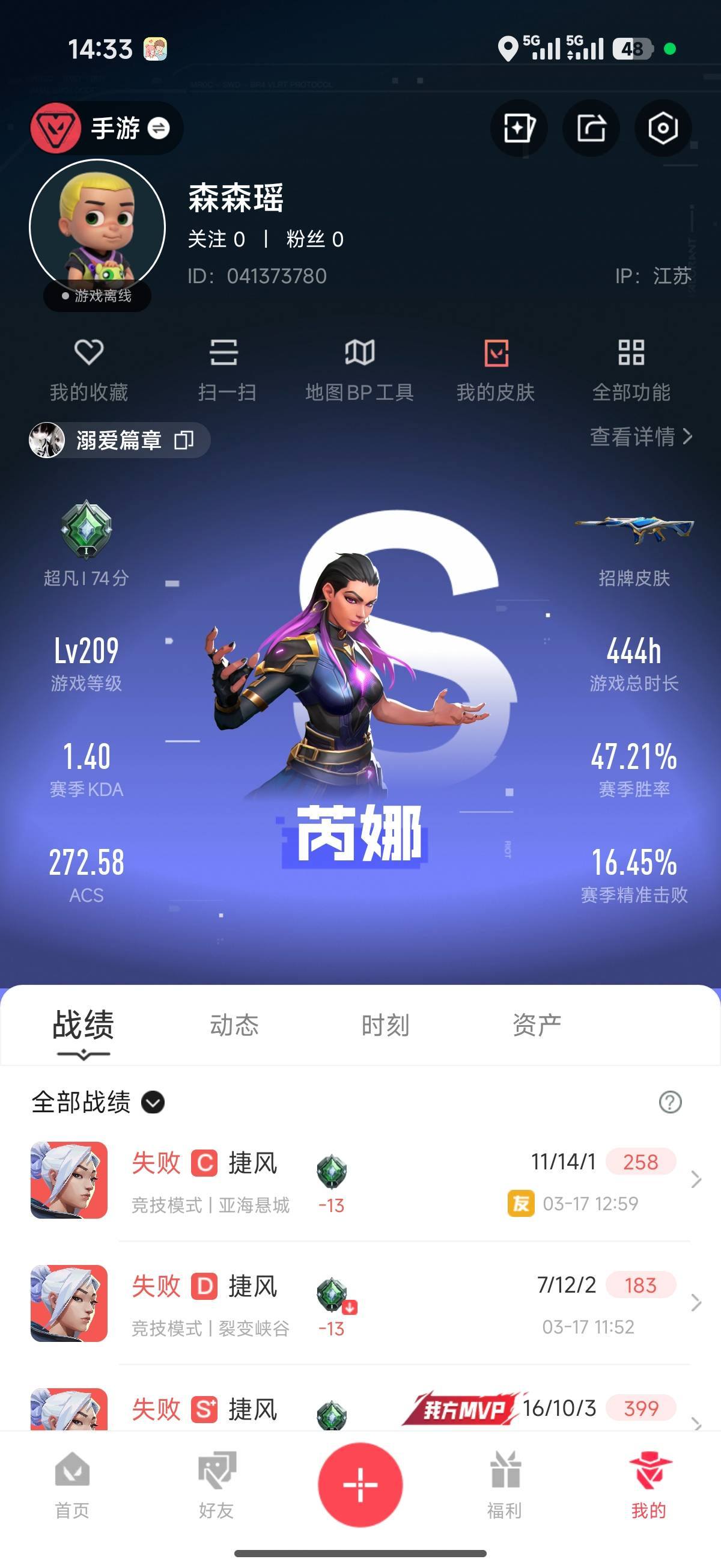Tap the help question mark near 全部战绩
This screenshot has height=1568, width=721.
point(671,1102)
